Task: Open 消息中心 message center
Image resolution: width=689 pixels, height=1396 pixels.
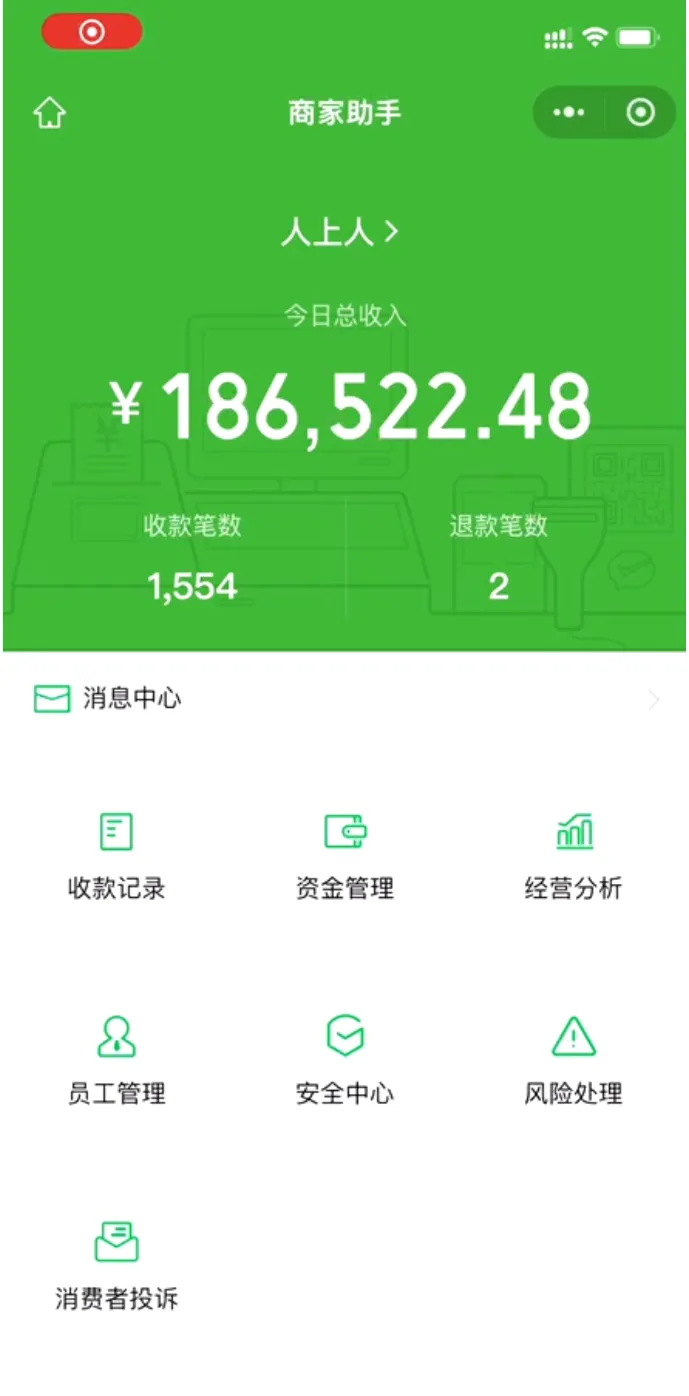Action: (344, 699)
